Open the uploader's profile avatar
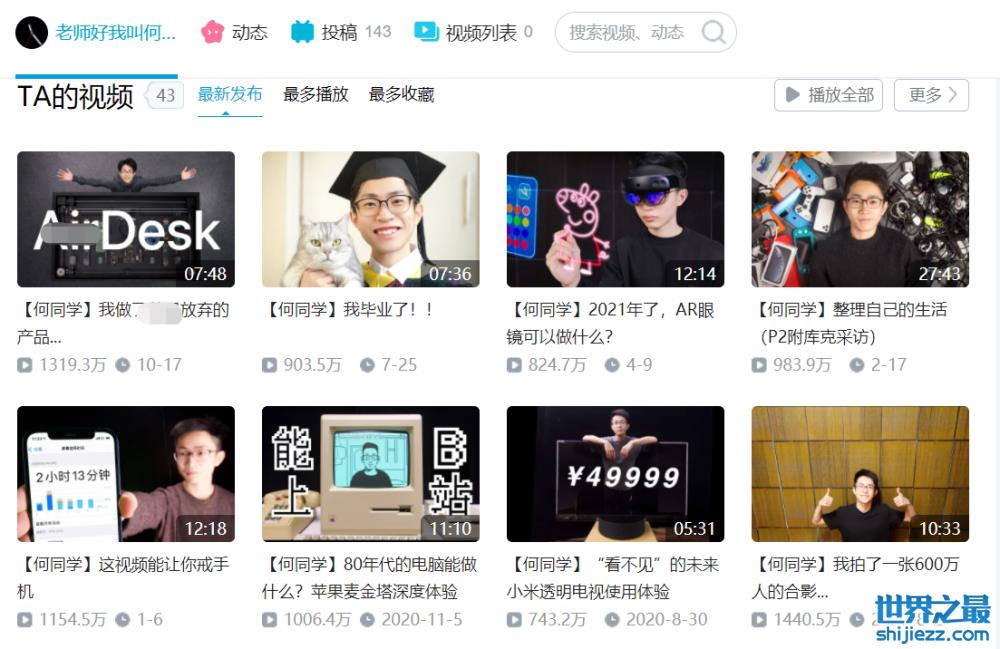1000x649 pixels. [x=32, y=32]
